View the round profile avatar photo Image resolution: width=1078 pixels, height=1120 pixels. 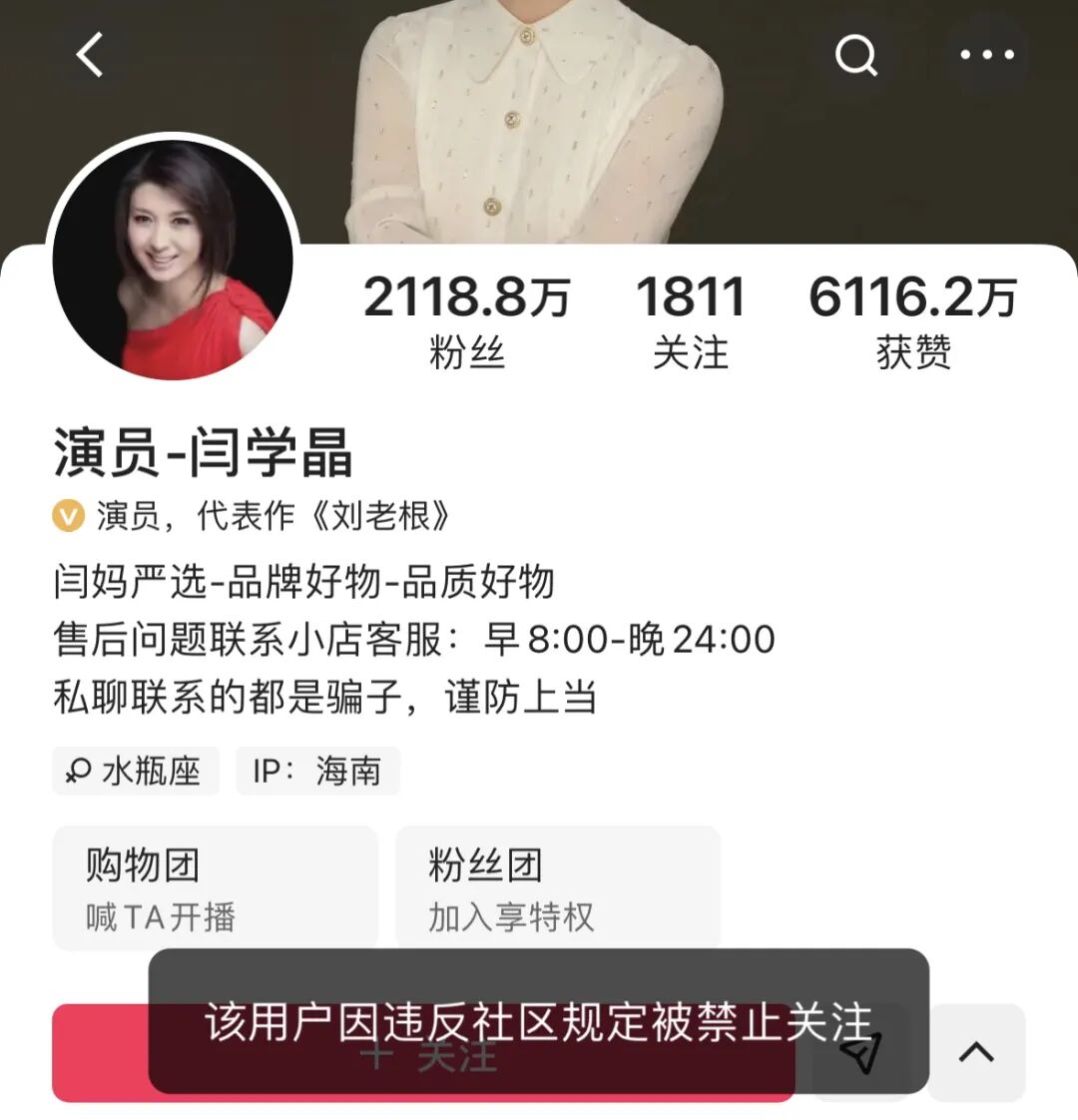(174, 260)
